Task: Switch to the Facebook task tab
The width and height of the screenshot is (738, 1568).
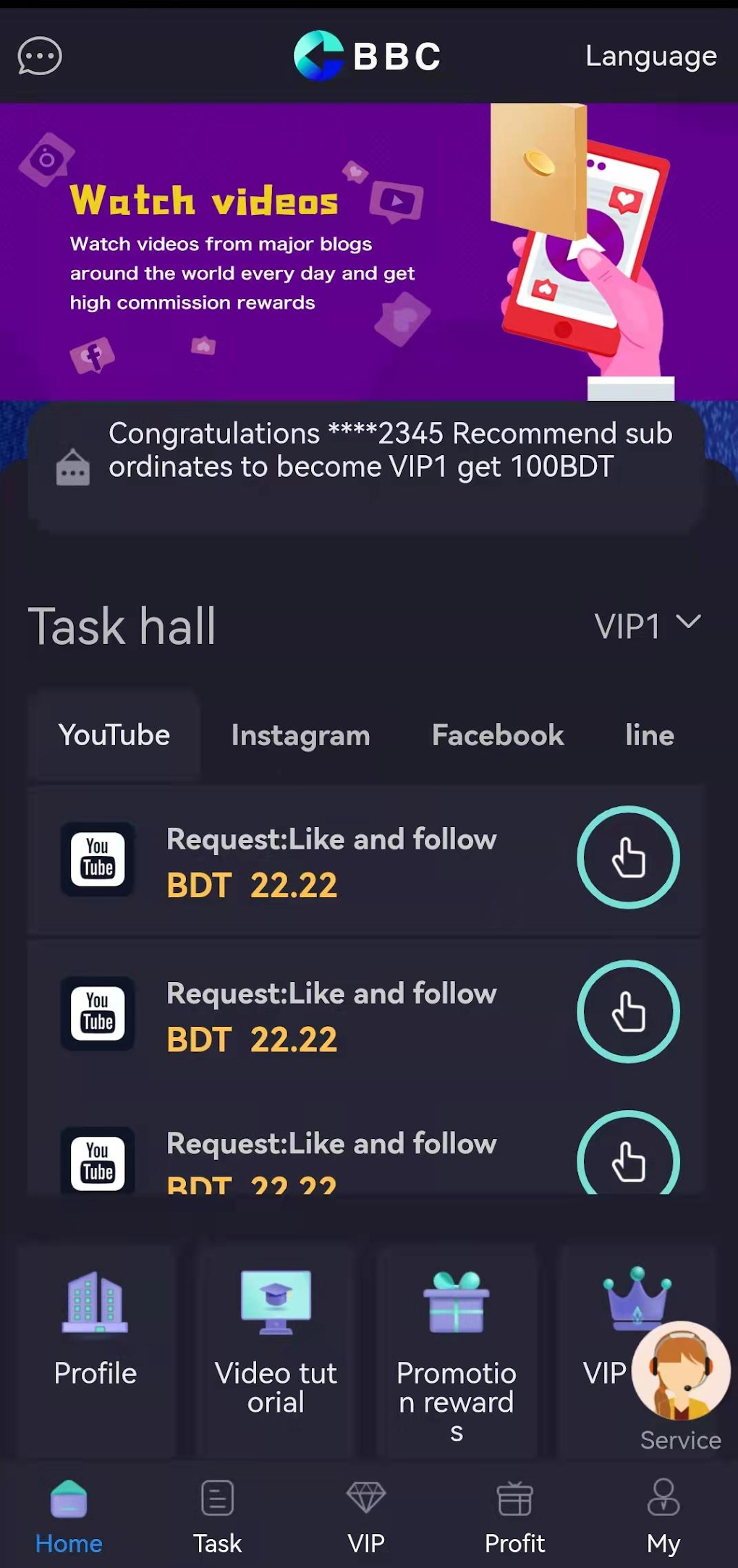Action: point(498,735)
